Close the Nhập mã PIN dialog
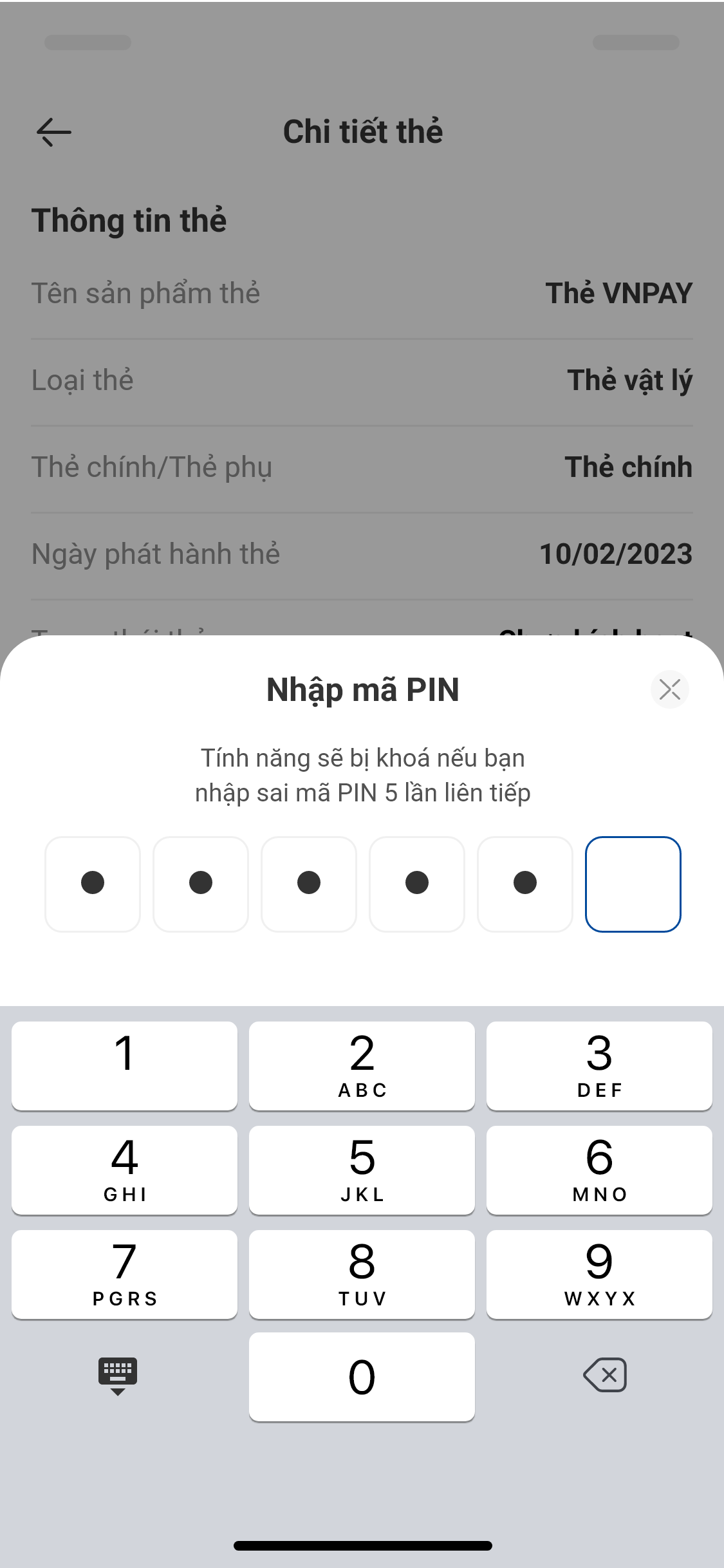Screen dimensions: 724x1568 click(x=669, y=689)
